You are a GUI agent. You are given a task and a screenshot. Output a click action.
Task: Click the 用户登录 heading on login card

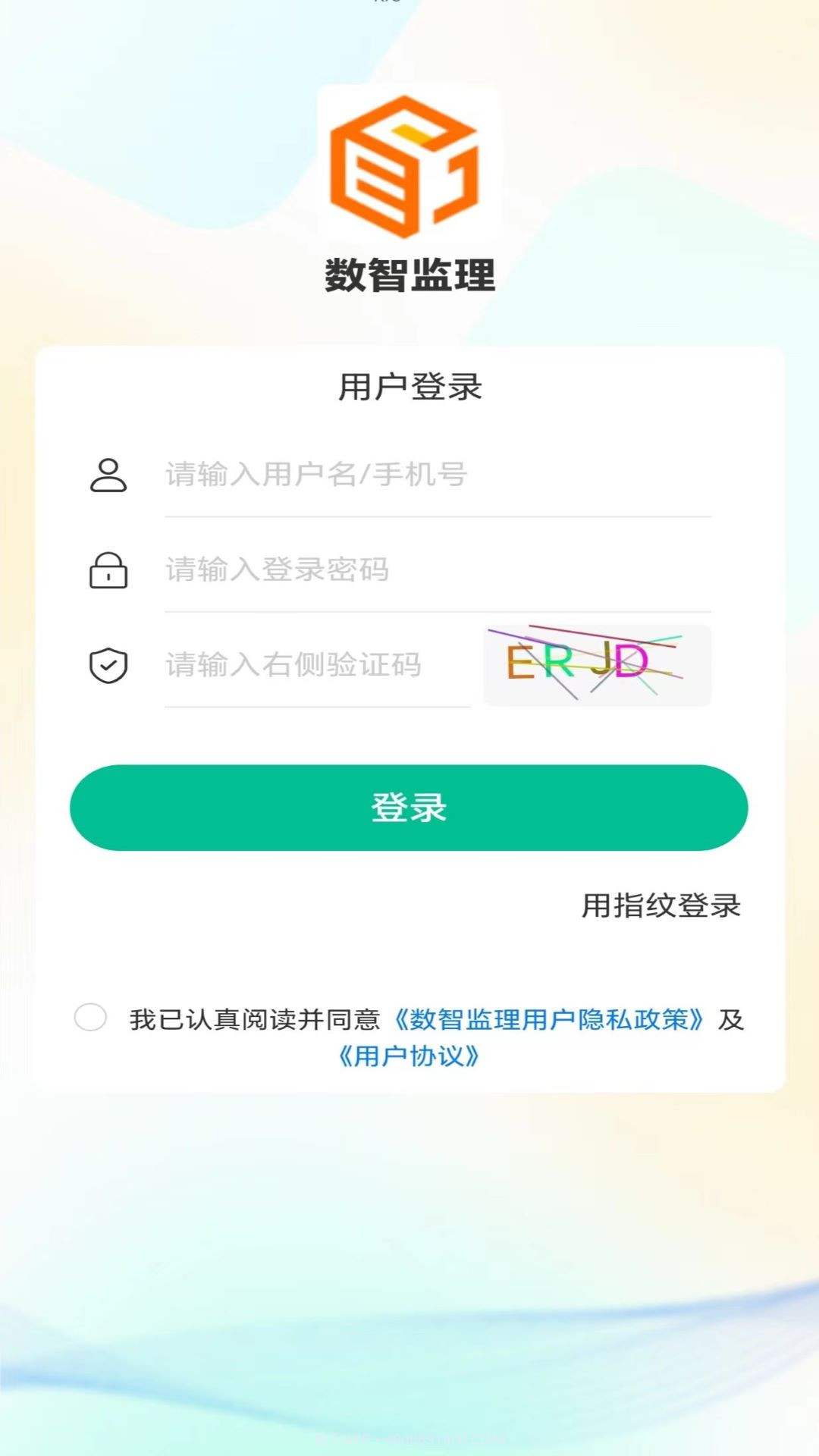pyautogui.click(x=409, y=385)
